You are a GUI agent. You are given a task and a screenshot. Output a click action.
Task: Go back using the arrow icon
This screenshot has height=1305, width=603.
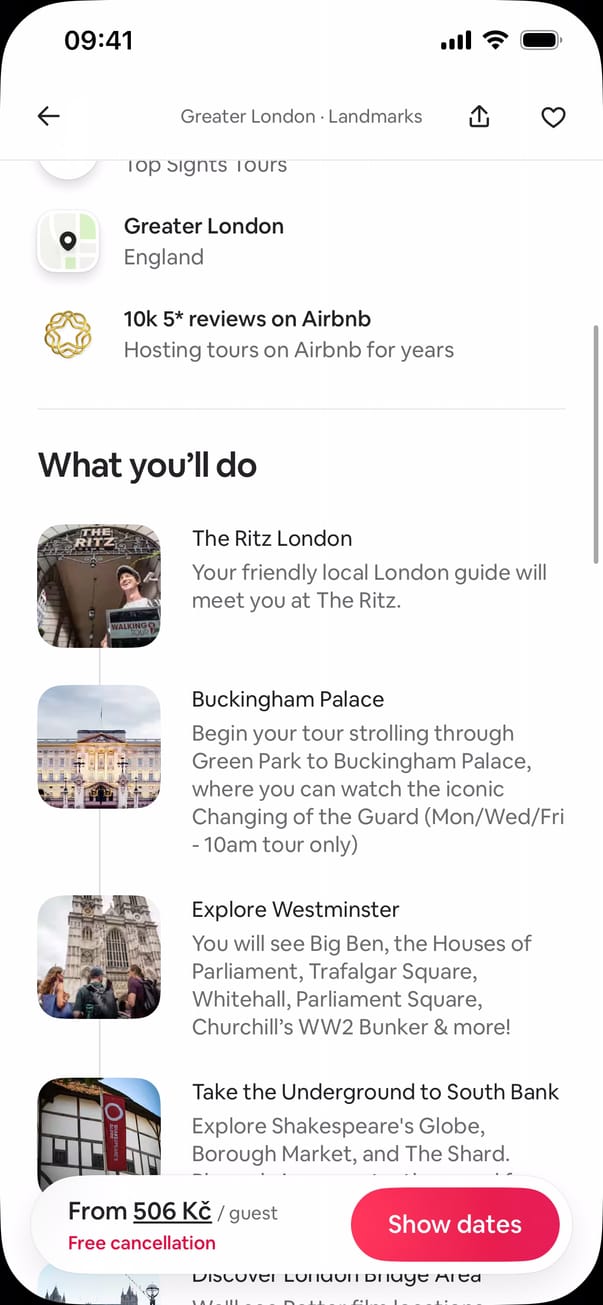coord(48,116)
